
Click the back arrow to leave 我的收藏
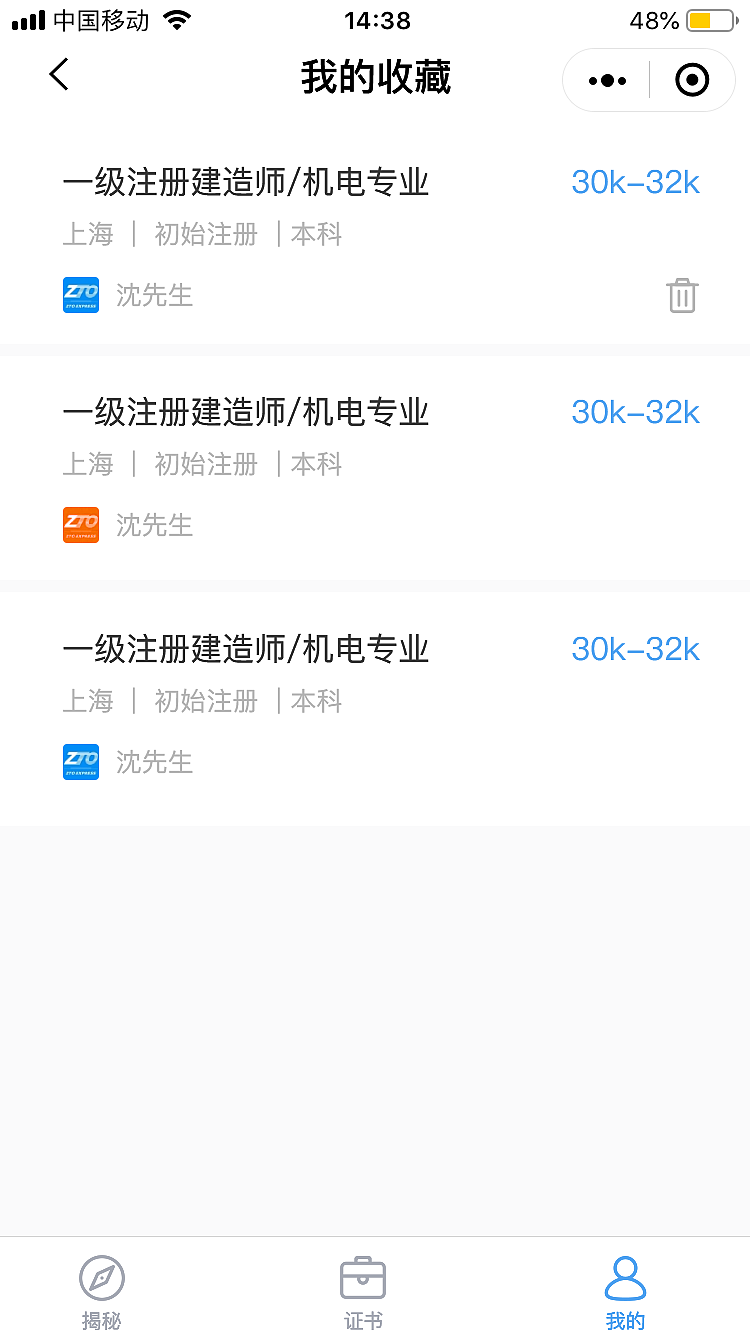(x=58, y=74)
